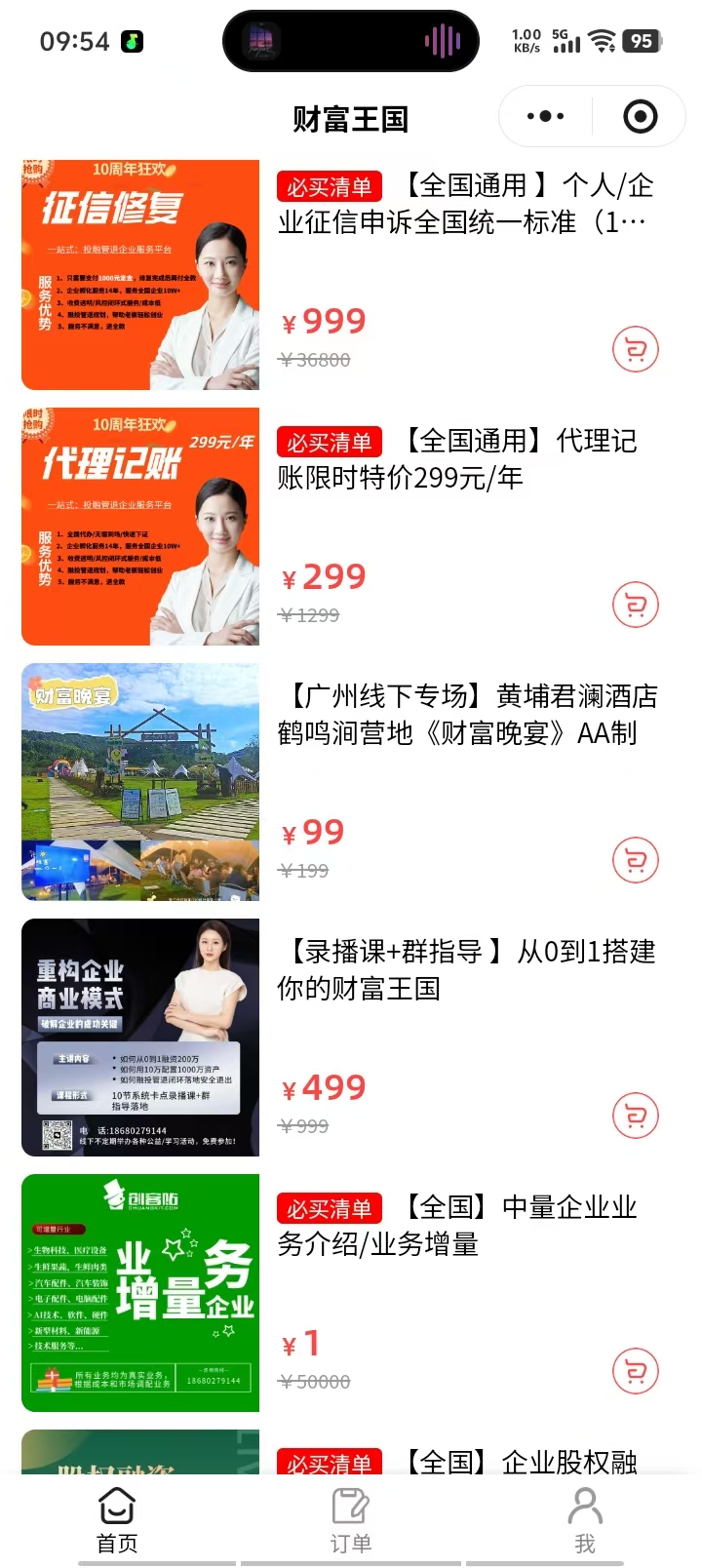Add the 业务增量 item to cart

click(636, 1371)
